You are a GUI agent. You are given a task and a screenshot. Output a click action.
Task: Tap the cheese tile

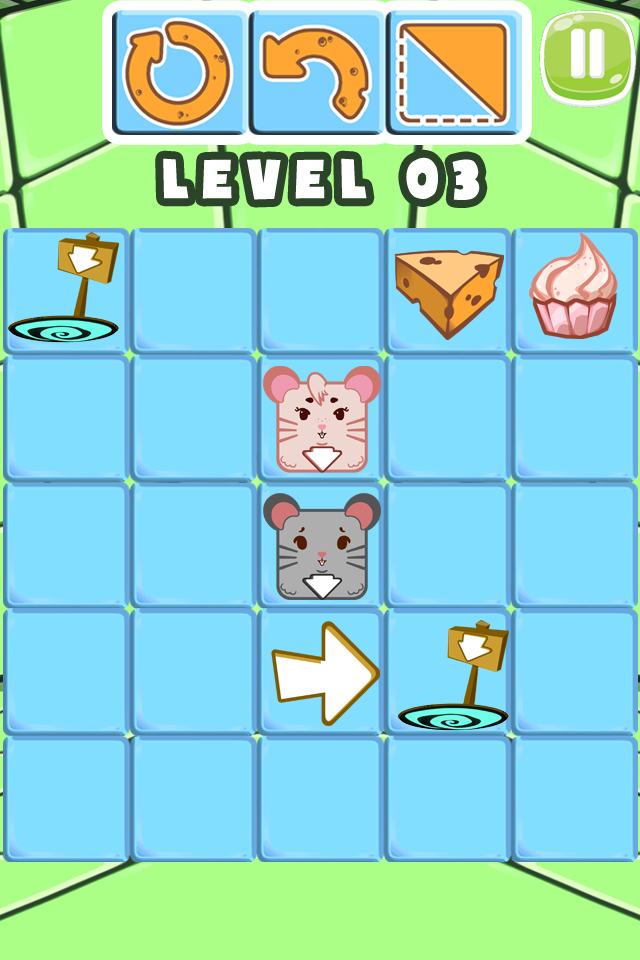tap(448, 290)
